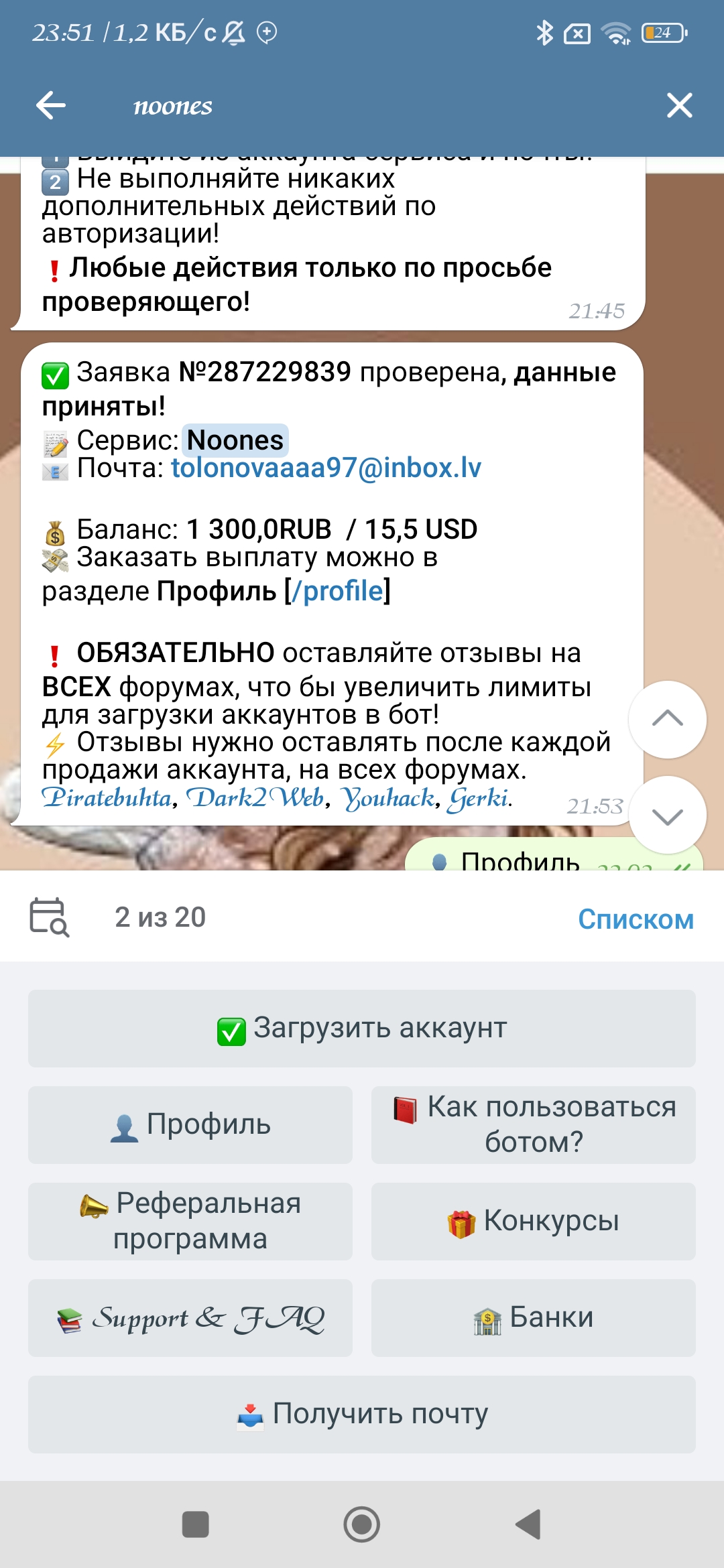Jump to the next search result
Viewport: 724px width, 1568px height.
point(667,815)
